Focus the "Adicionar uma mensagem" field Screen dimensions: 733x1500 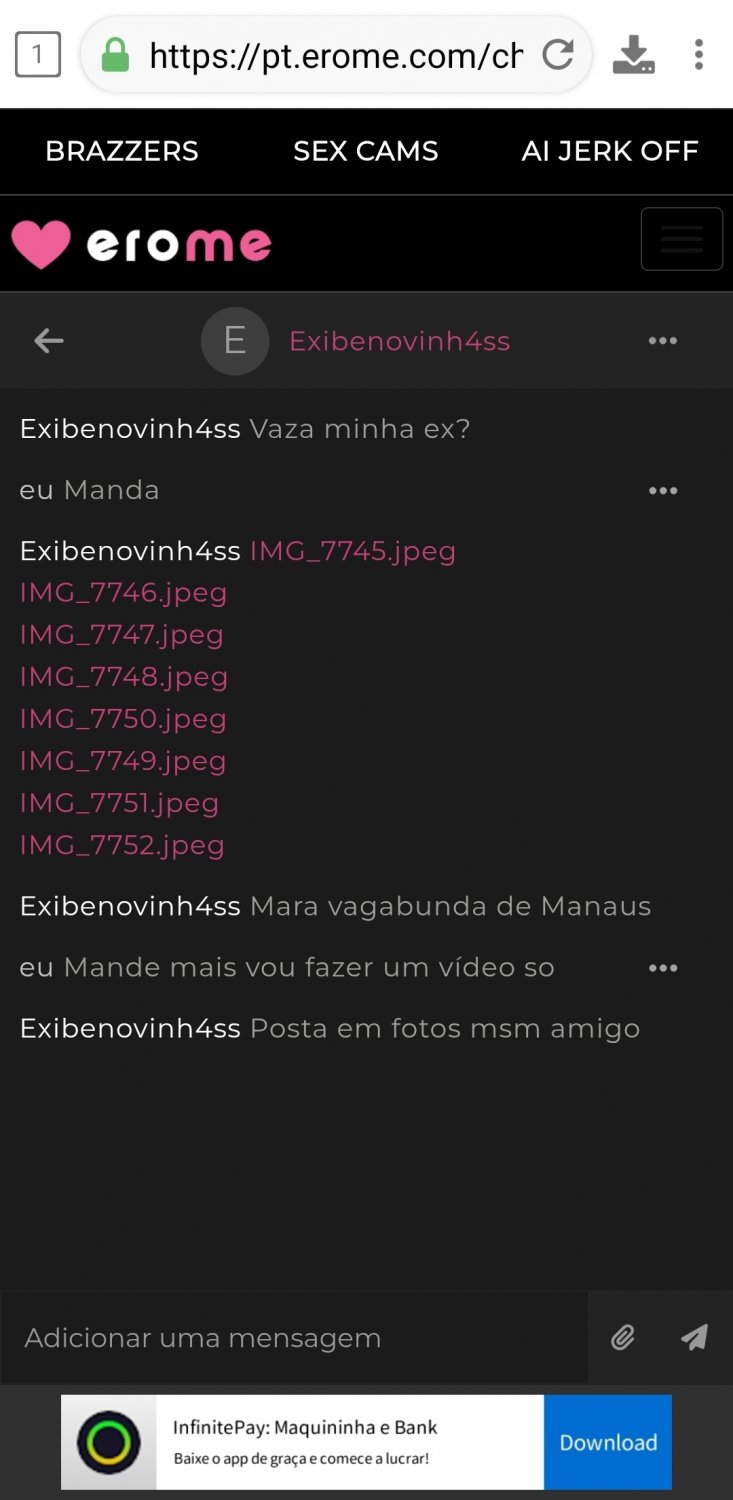(x=294, y=1338)
